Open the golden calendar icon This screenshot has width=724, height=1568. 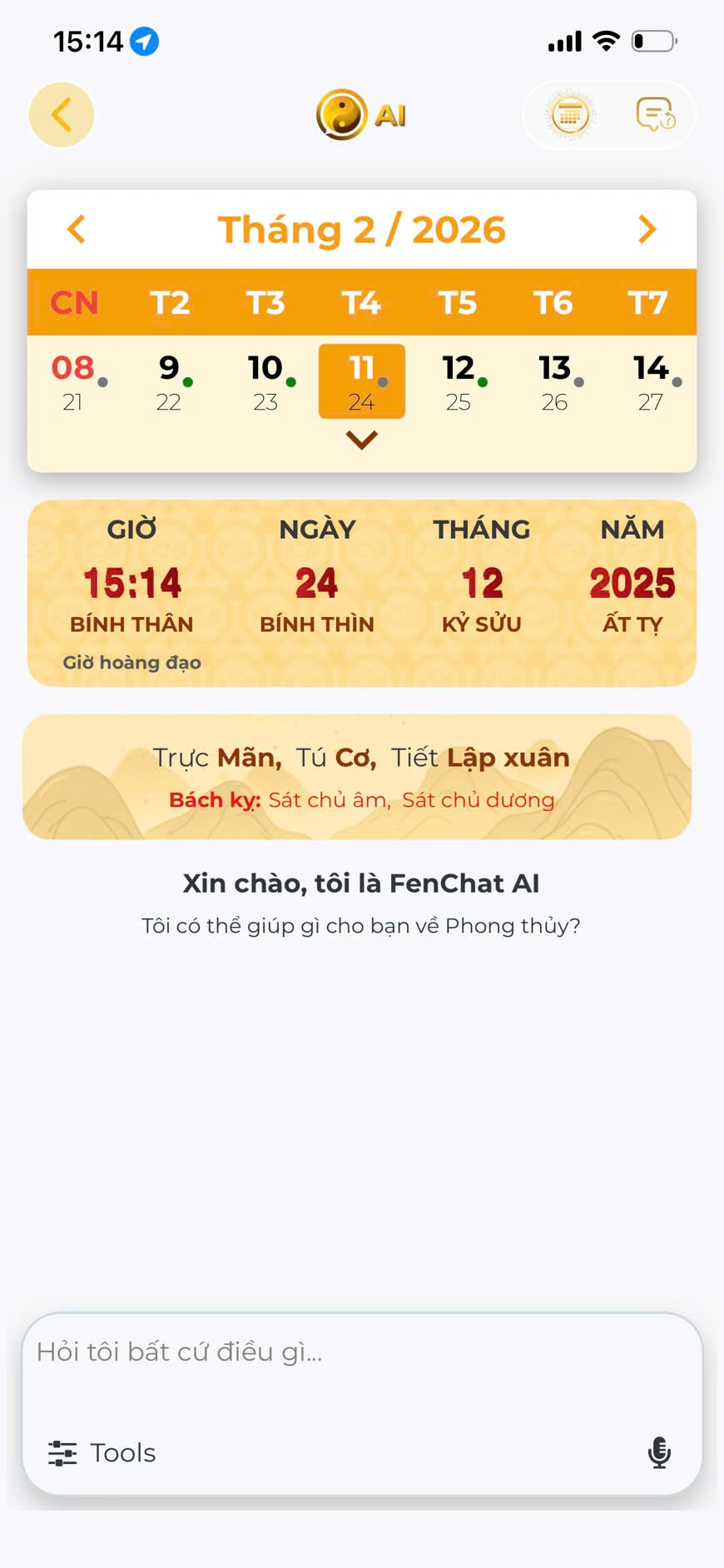click(568, 115)
